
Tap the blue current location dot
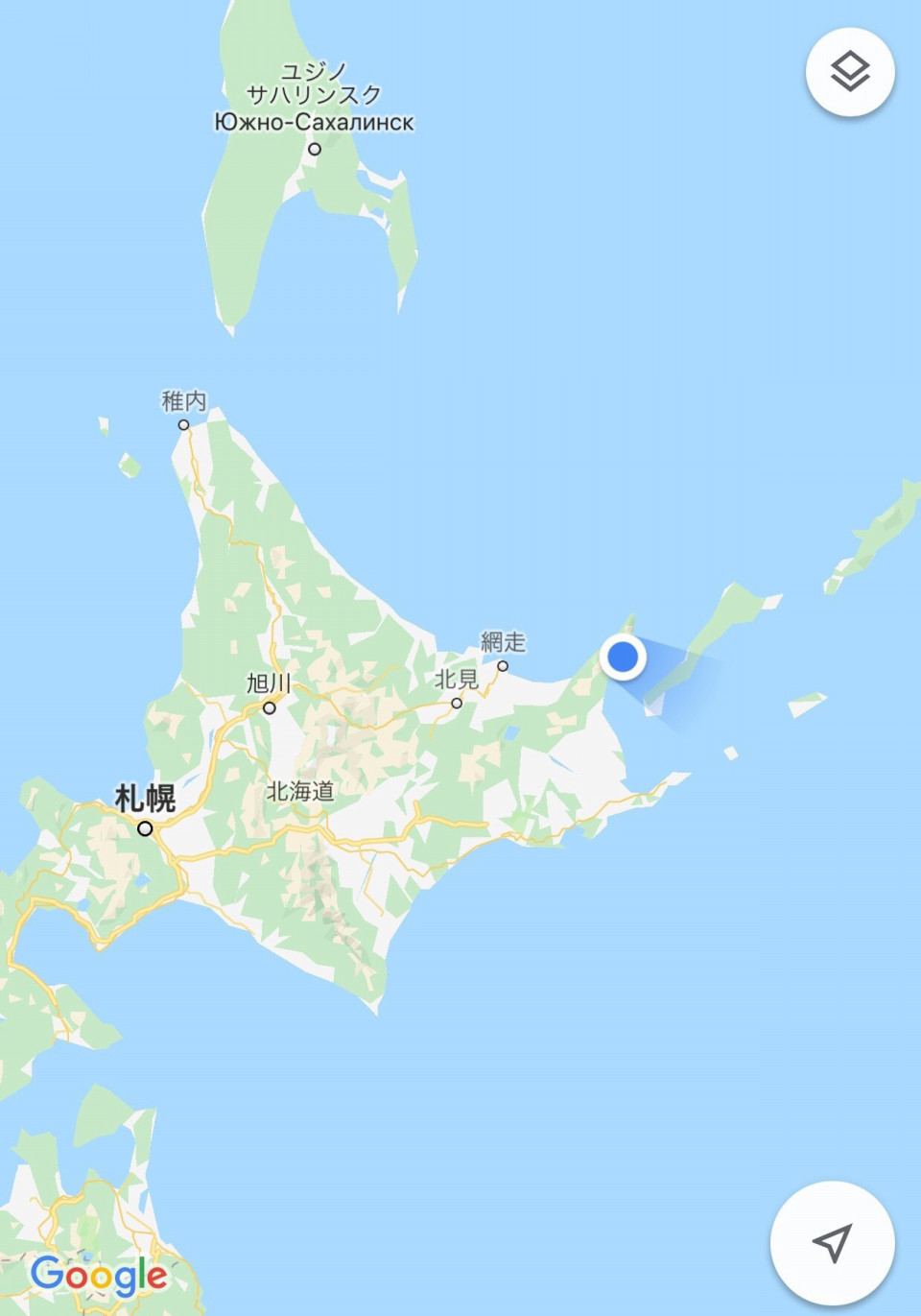click(623, 658)
